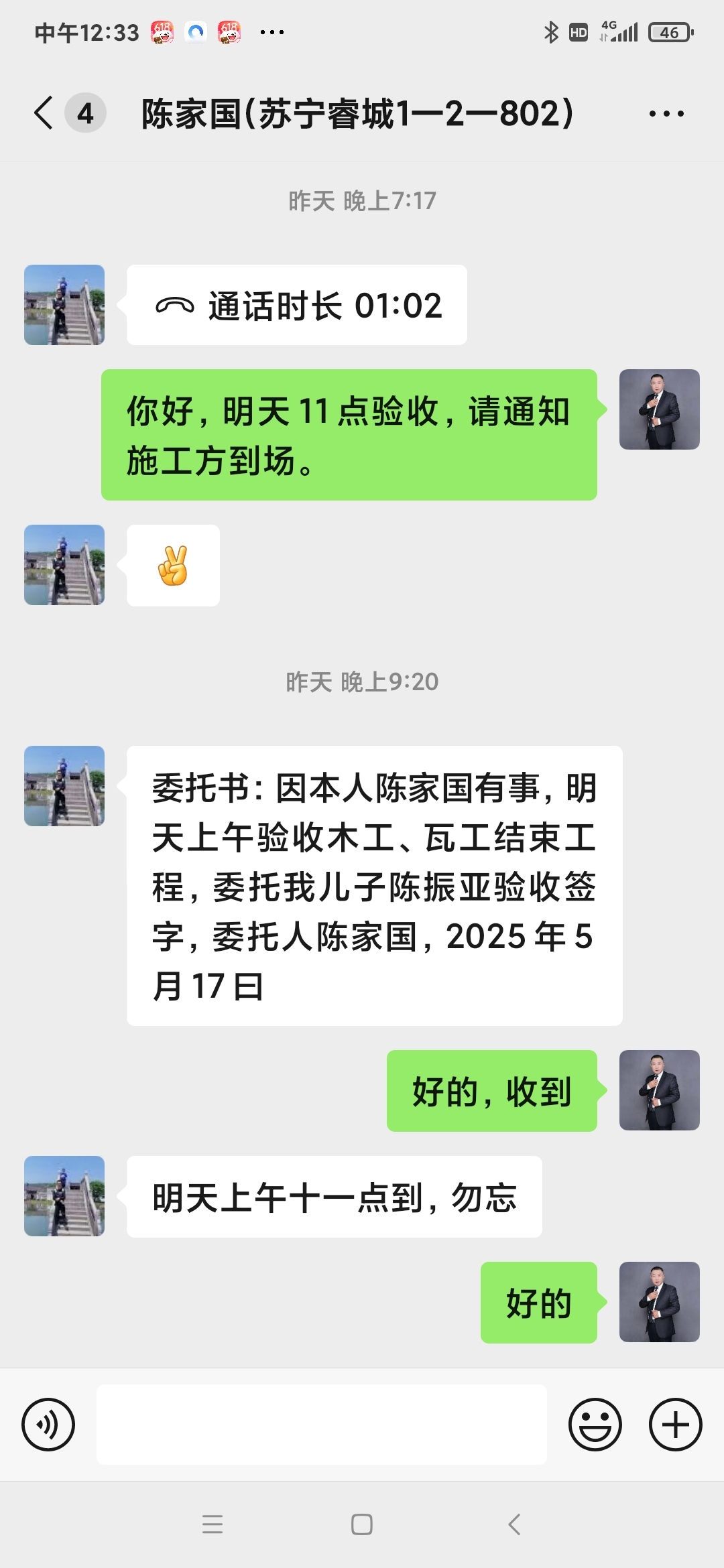Tap the call duration 01:02 message
724x1568 pixels.
point(297,306)
